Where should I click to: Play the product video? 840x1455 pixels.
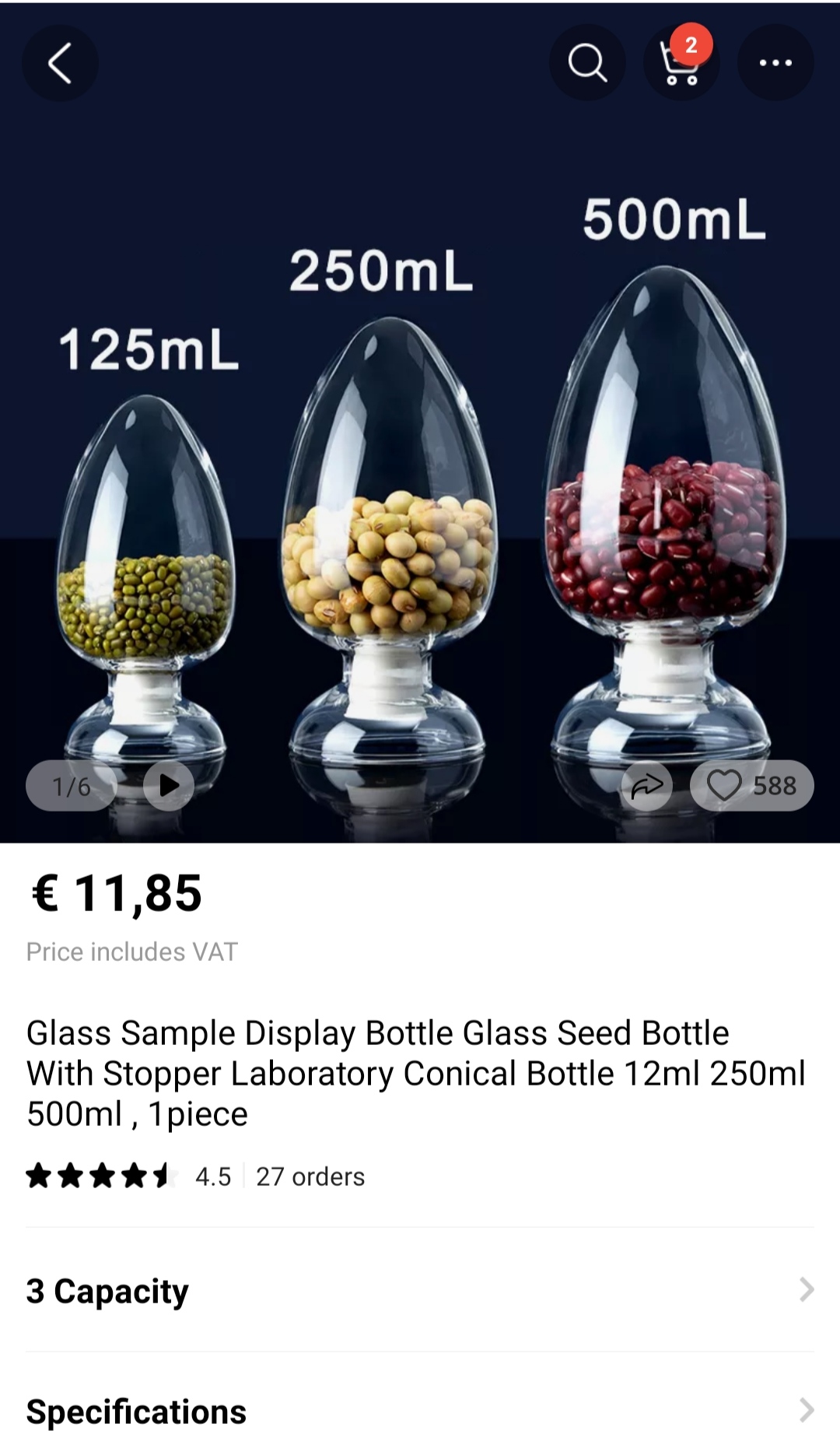tap(169, 785)
